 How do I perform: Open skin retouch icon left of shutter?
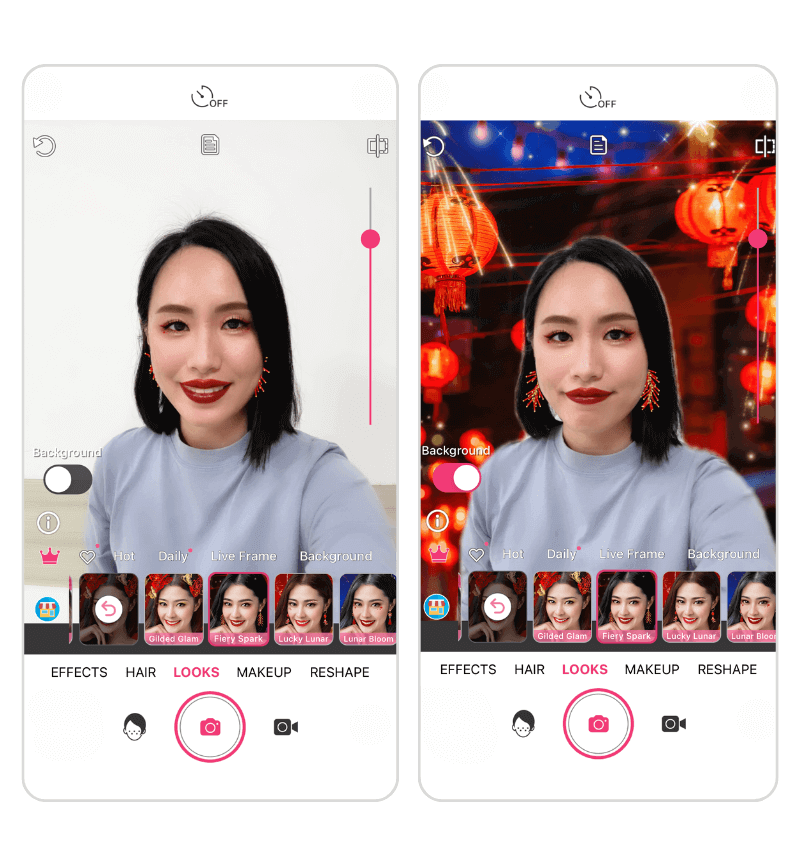click(x=135, y=726)
